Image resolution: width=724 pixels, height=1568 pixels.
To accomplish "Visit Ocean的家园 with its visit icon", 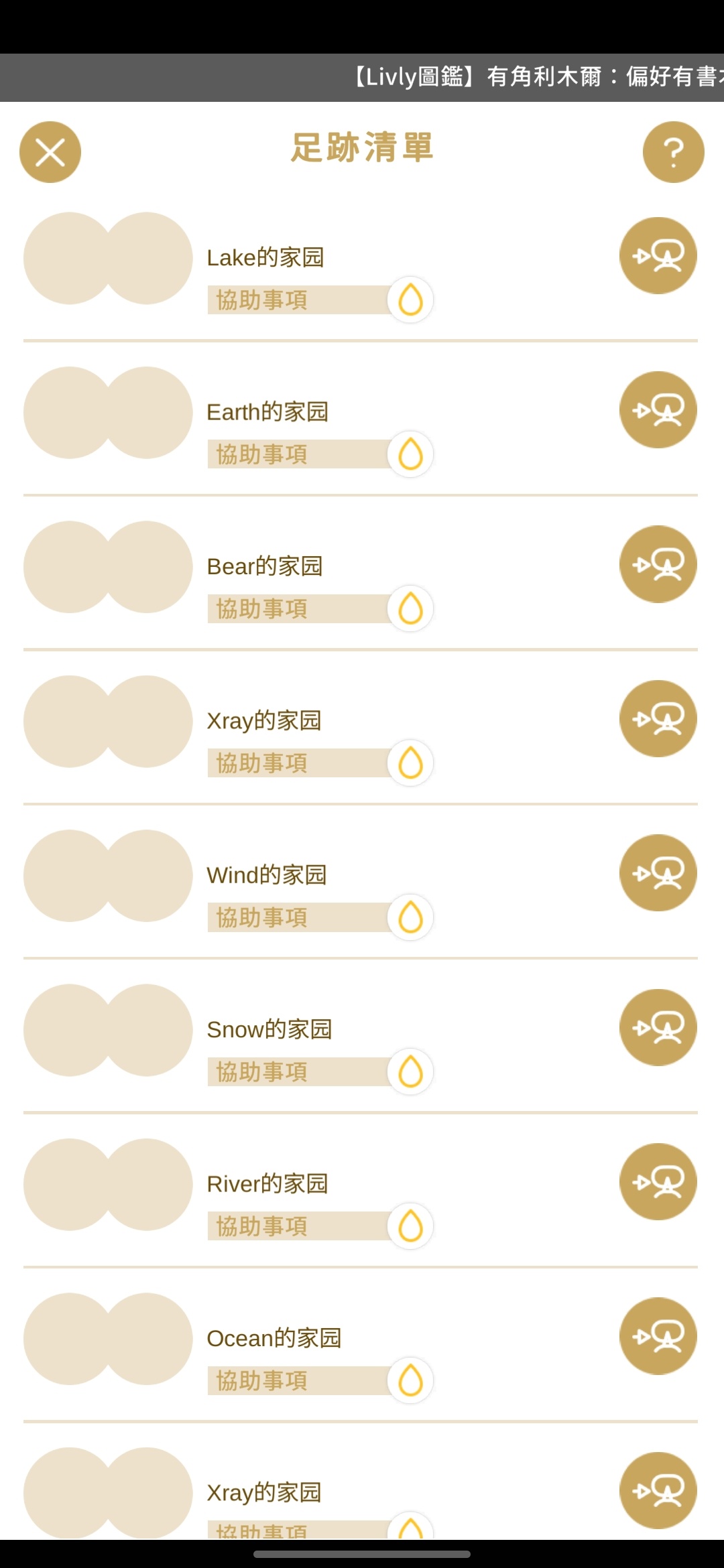I will [658, 1336].
